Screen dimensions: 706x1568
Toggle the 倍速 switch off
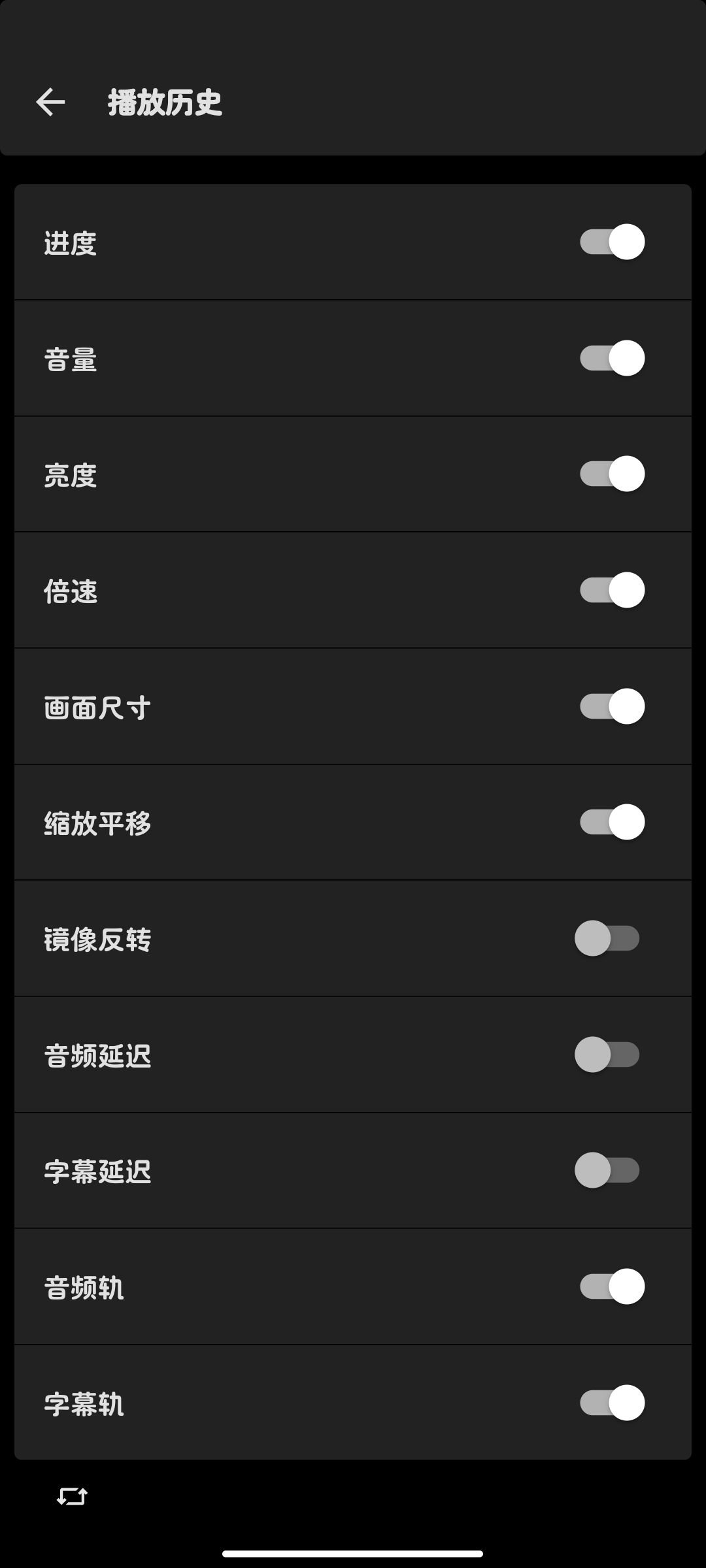point(612,591)
